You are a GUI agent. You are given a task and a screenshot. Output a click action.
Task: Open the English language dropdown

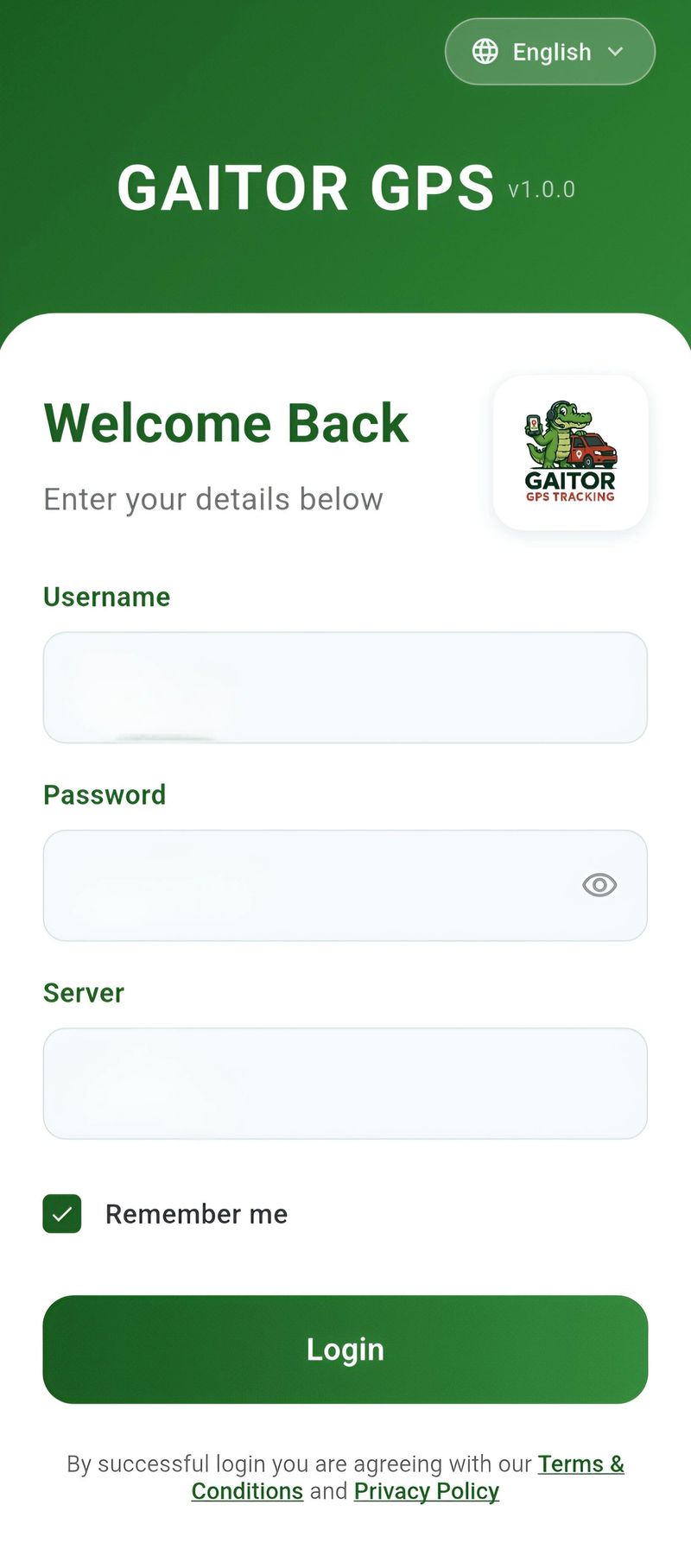[549, 52]
